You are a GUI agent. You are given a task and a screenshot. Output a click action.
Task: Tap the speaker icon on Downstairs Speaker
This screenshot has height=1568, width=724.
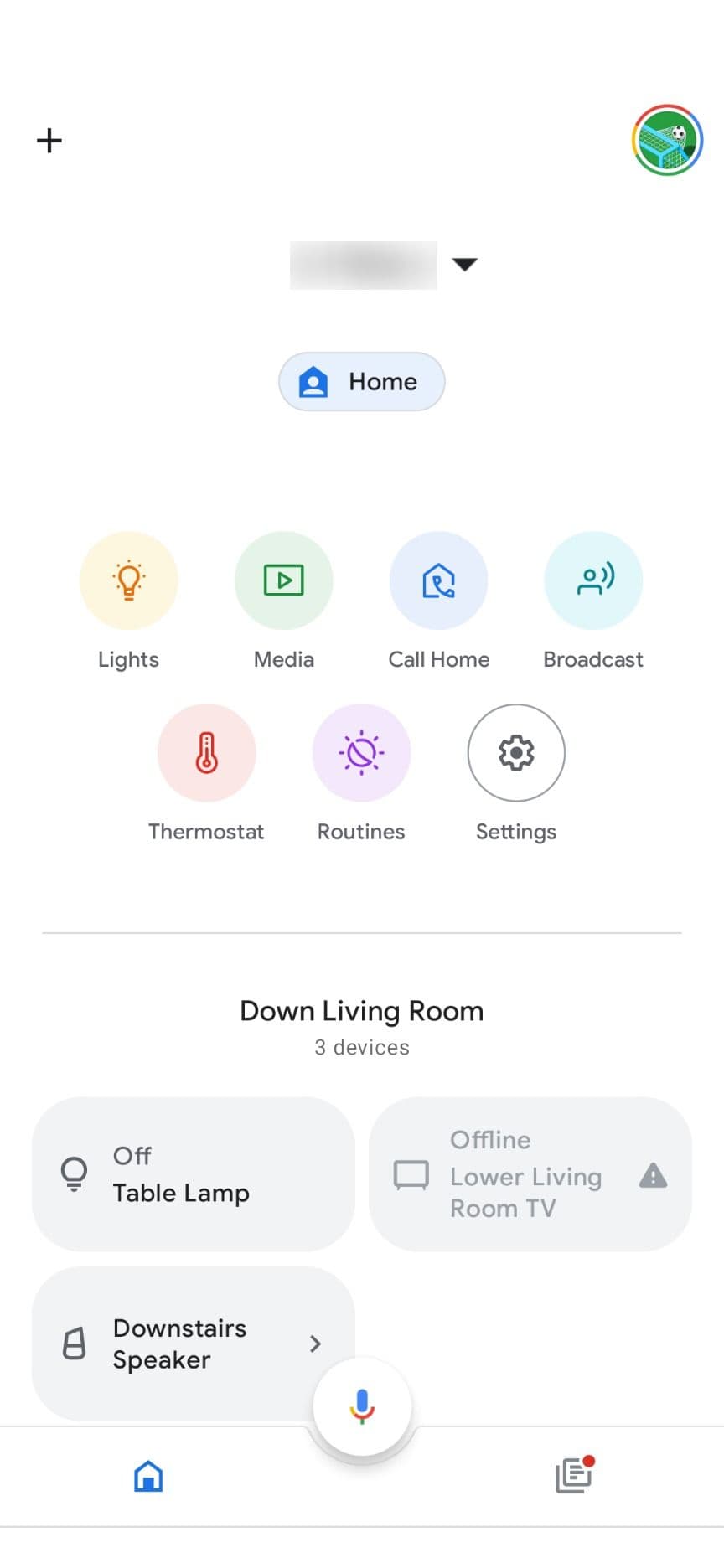(x=75, y=1344)
